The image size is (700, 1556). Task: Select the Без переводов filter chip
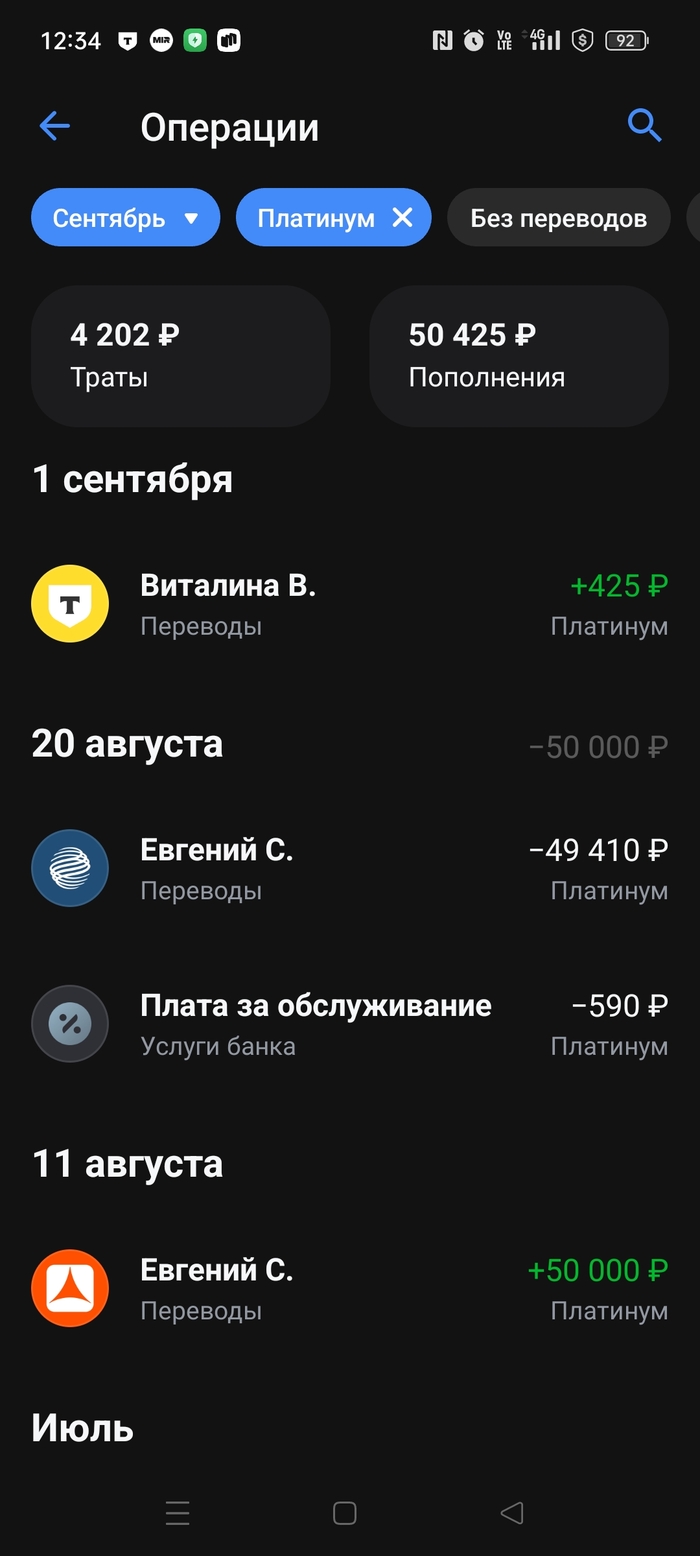point(558,218)
